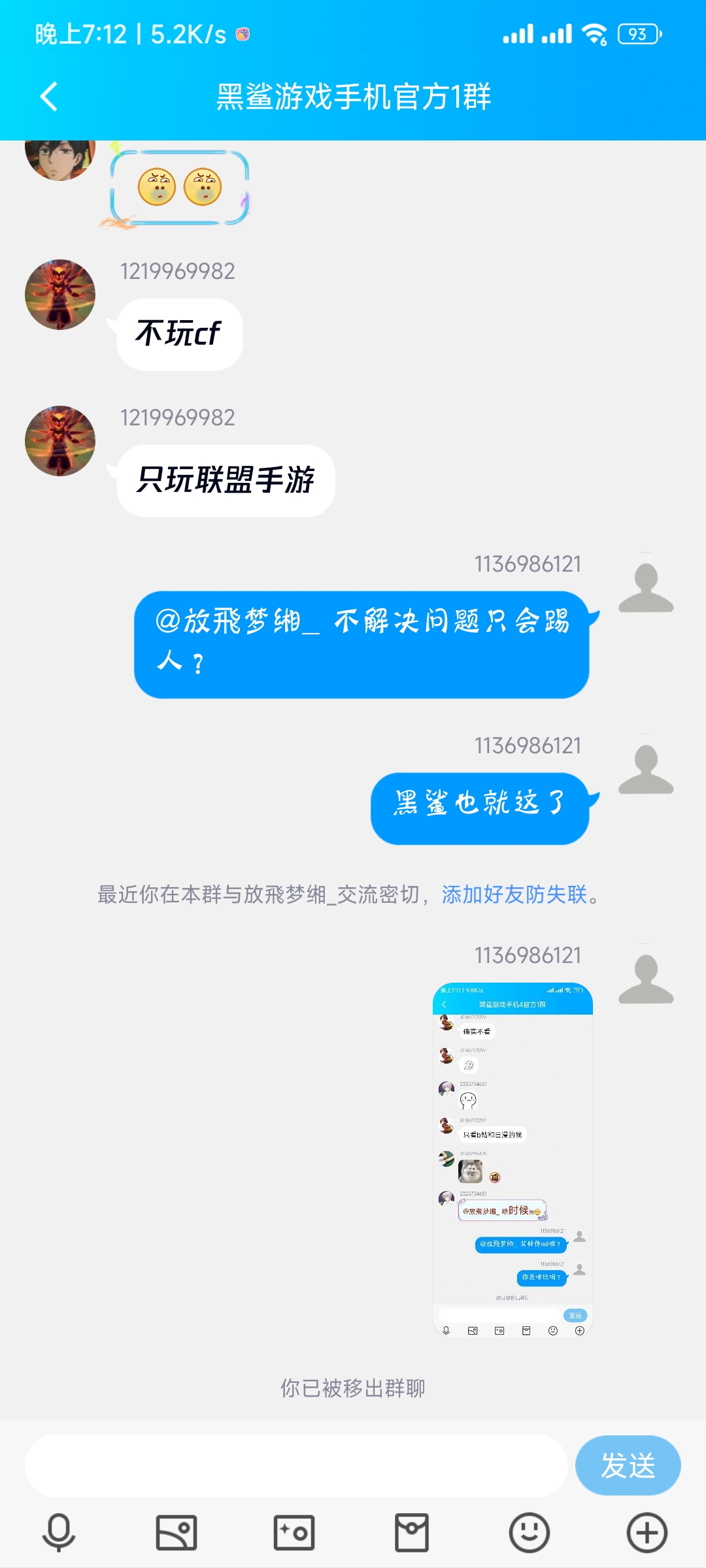The height and width of the screenshot is (1568, 706).
Task: Open the emoji sticker panel
Action: click(x=529, y=1532)
